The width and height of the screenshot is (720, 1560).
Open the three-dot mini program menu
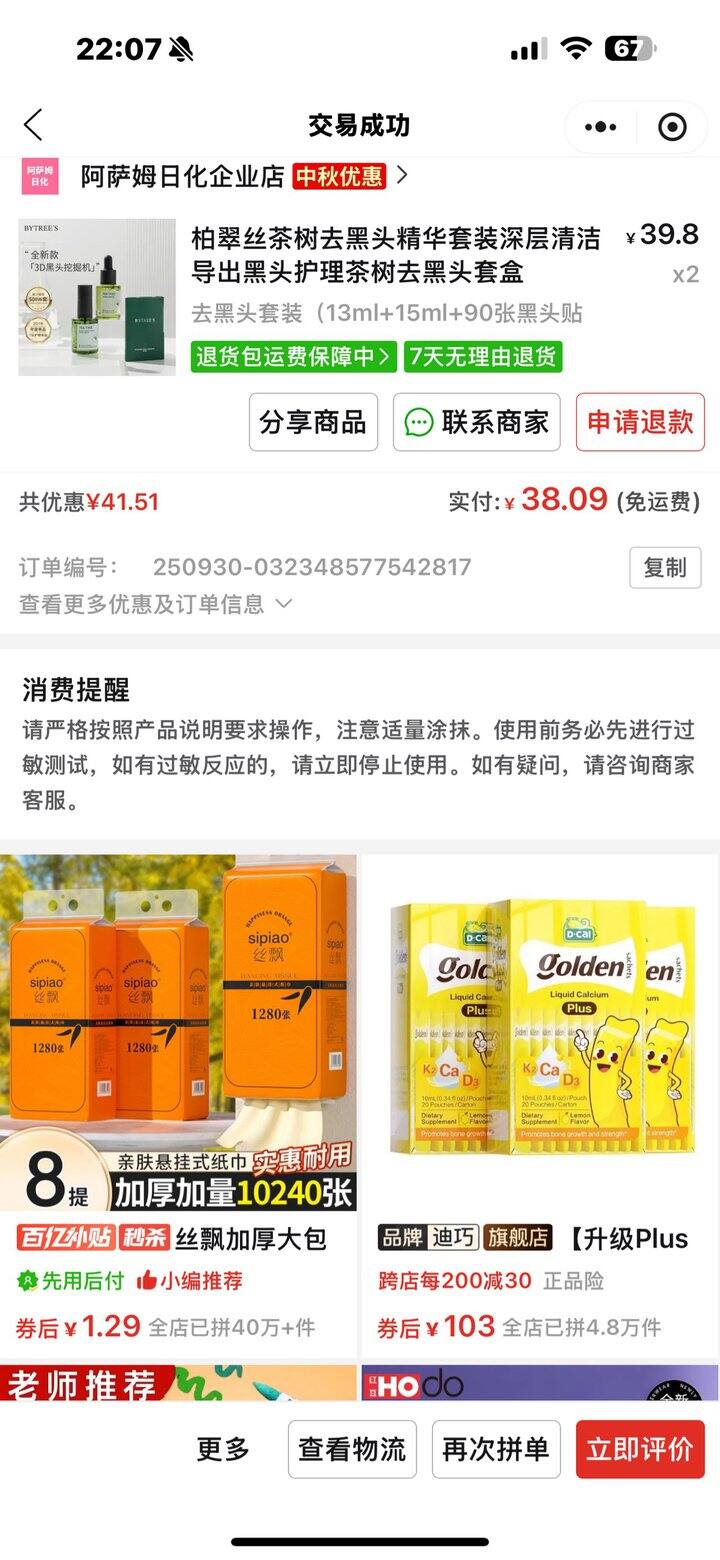point(600,127)
